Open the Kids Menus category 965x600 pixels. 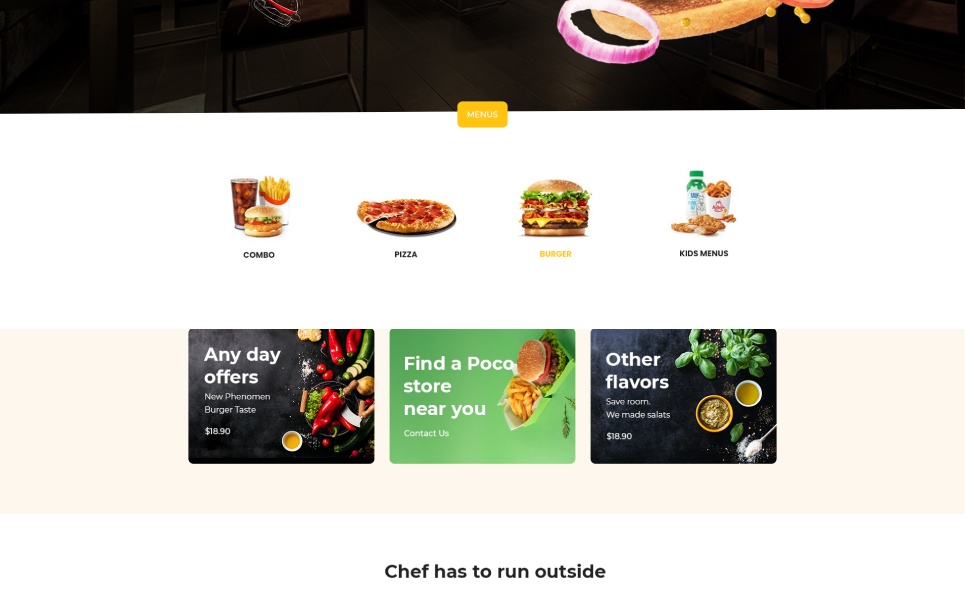pos(703,212)
